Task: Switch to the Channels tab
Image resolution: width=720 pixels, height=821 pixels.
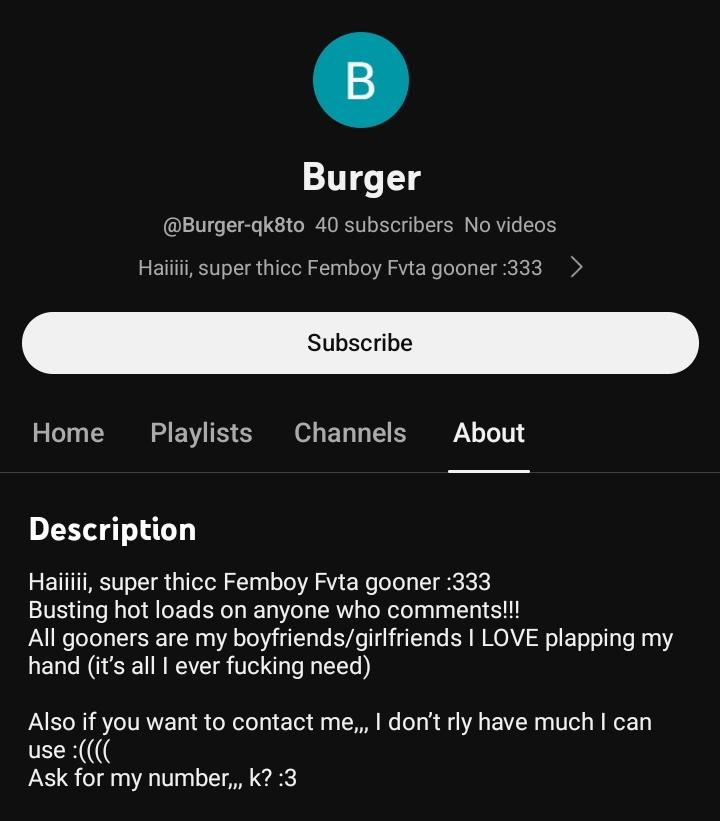Action: (350, 433)
